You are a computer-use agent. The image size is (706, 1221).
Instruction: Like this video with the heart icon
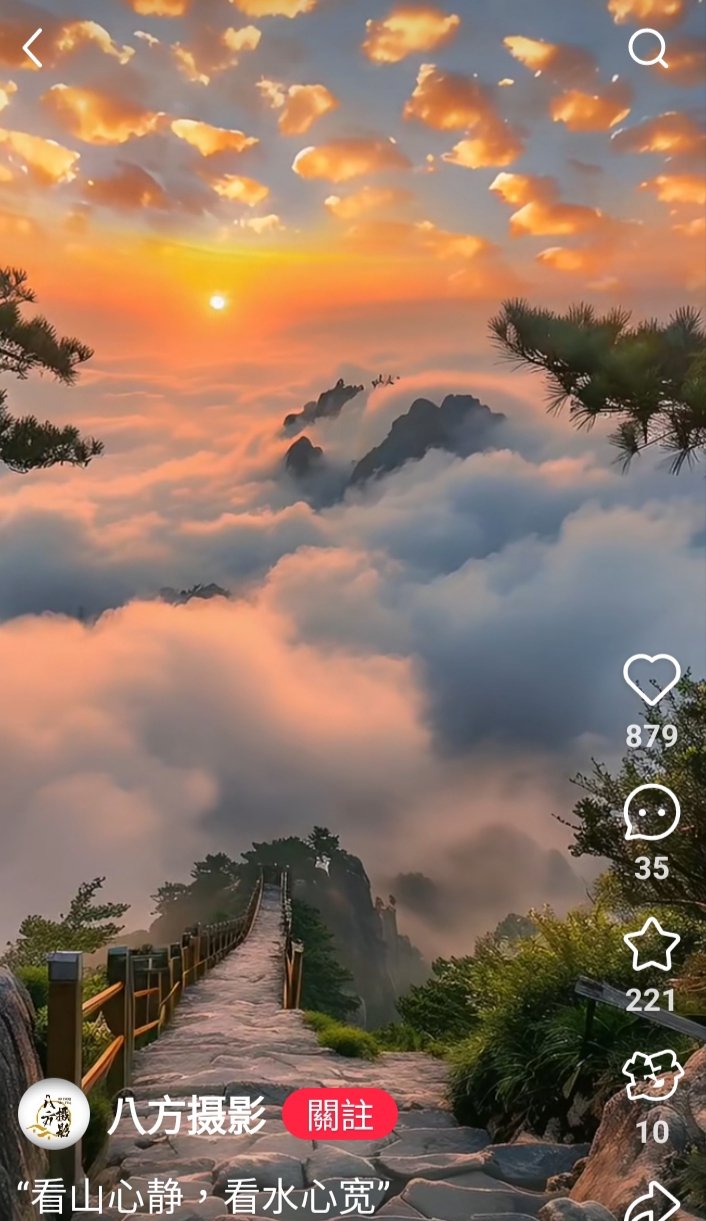[652, 680]
